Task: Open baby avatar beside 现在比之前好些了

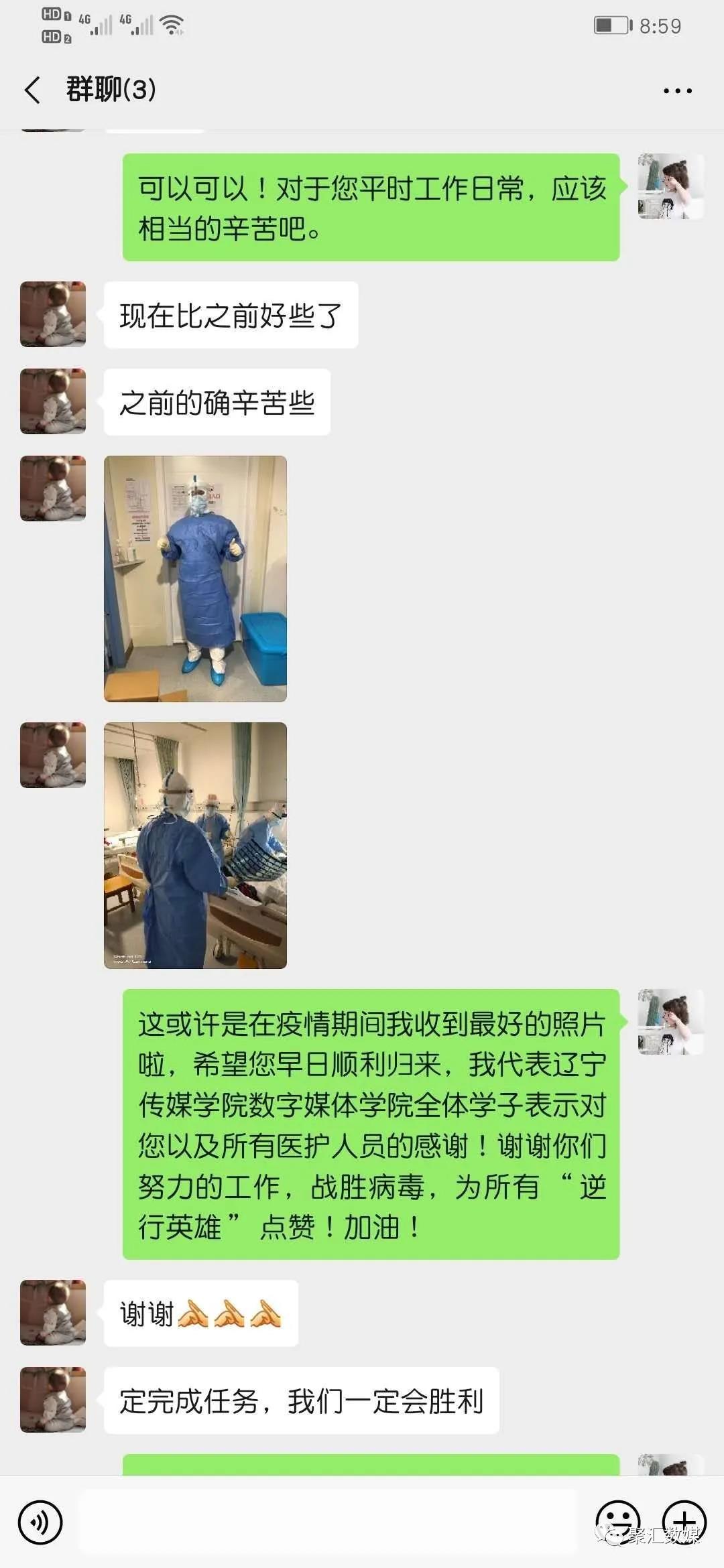Action: tap(53, 314)
